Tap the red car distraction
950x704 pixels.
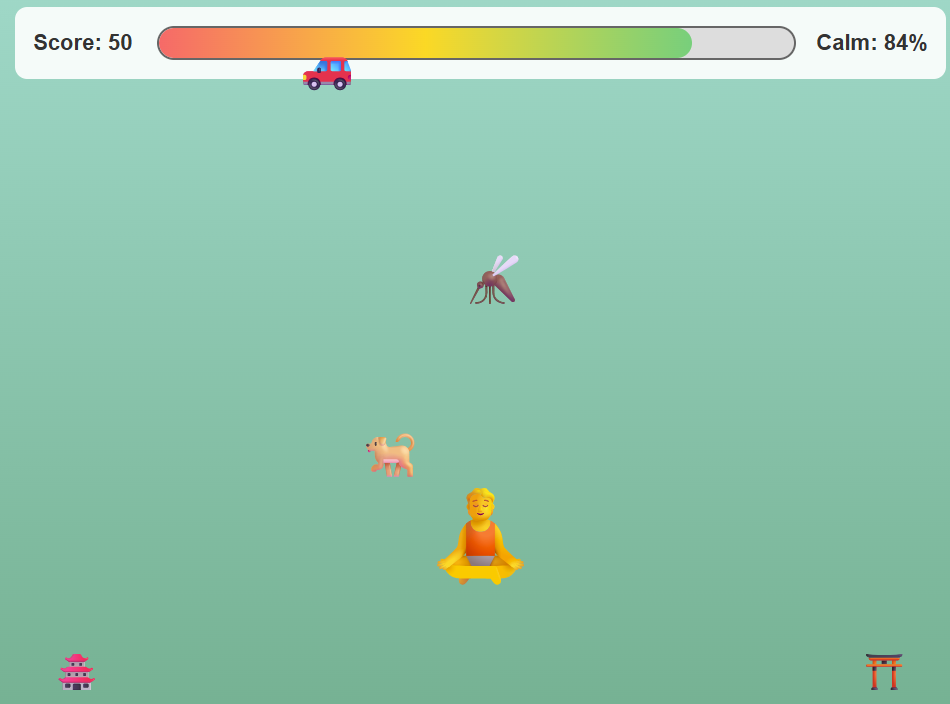point(327,73)
